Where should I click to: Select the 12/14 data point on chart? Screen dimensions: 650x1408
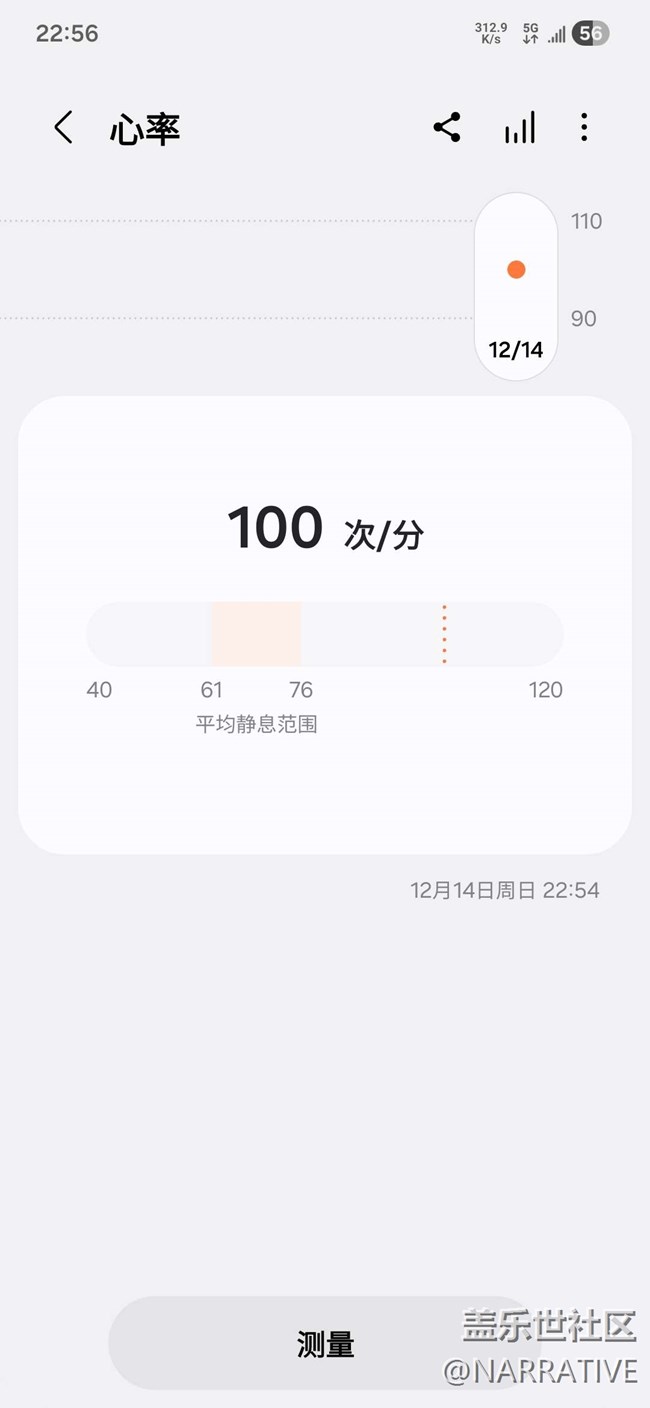[516, 270]
